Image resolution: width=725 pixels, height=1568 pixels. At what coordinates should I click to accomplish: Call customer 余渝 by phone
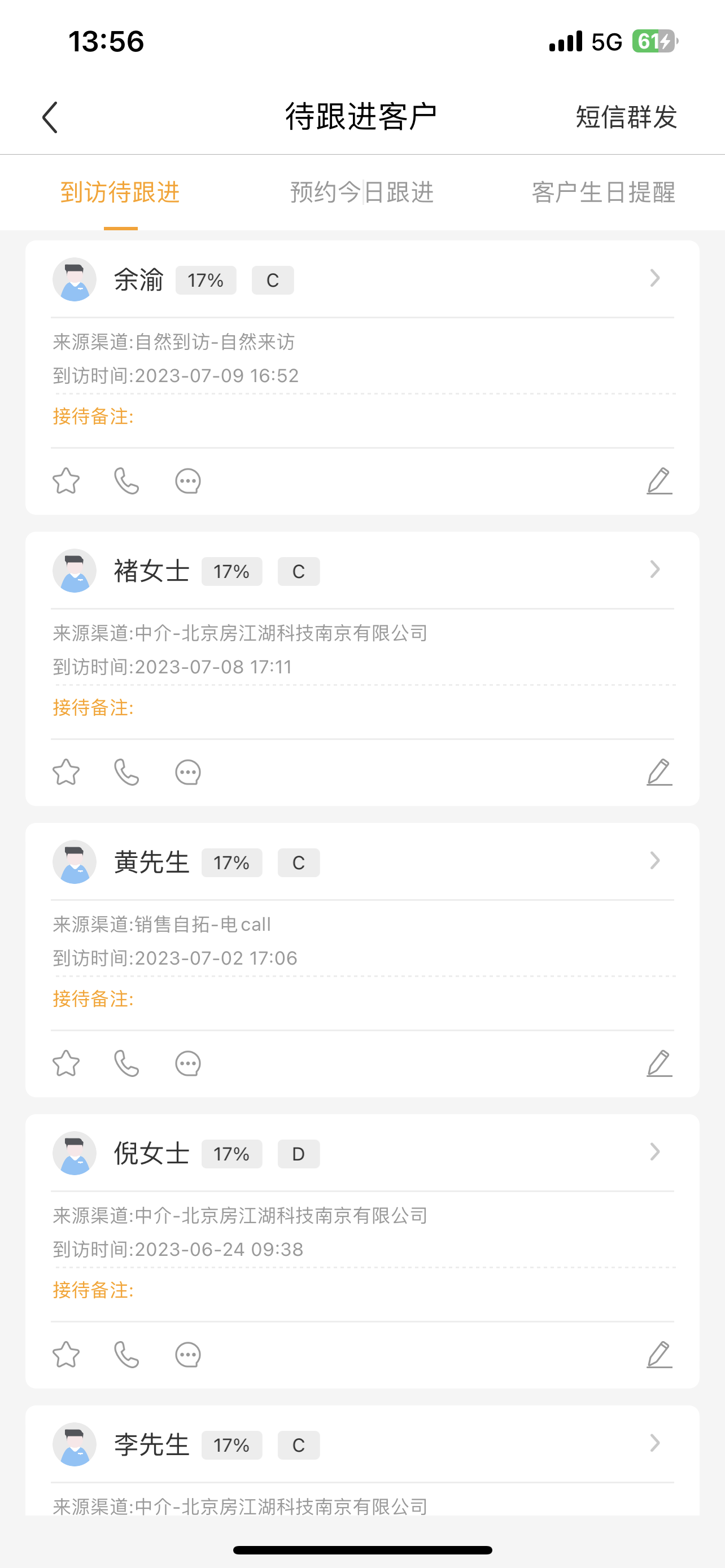pos(126,481)
